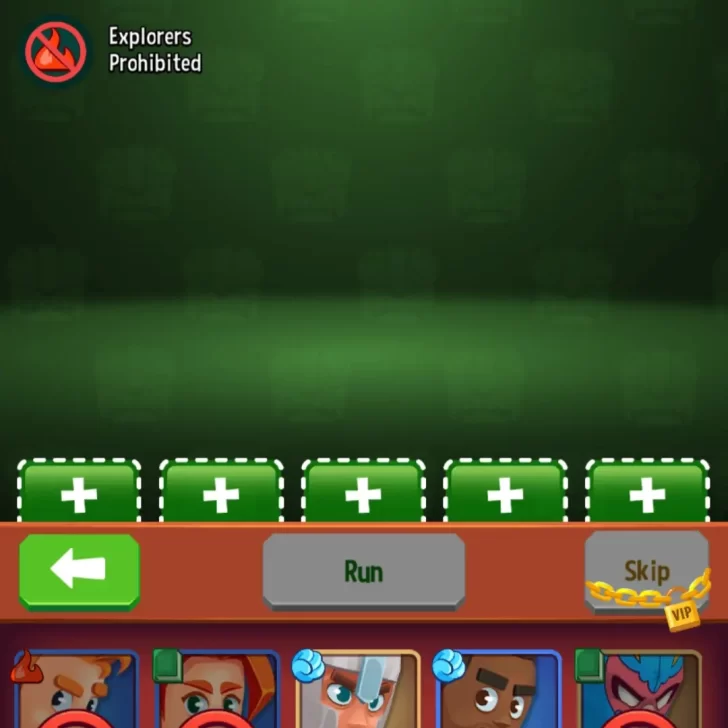The height and width of the screenshot is (728, 728).
Task: Select the red-haired hero with the flame icon
Action: (x=75, y=692)
